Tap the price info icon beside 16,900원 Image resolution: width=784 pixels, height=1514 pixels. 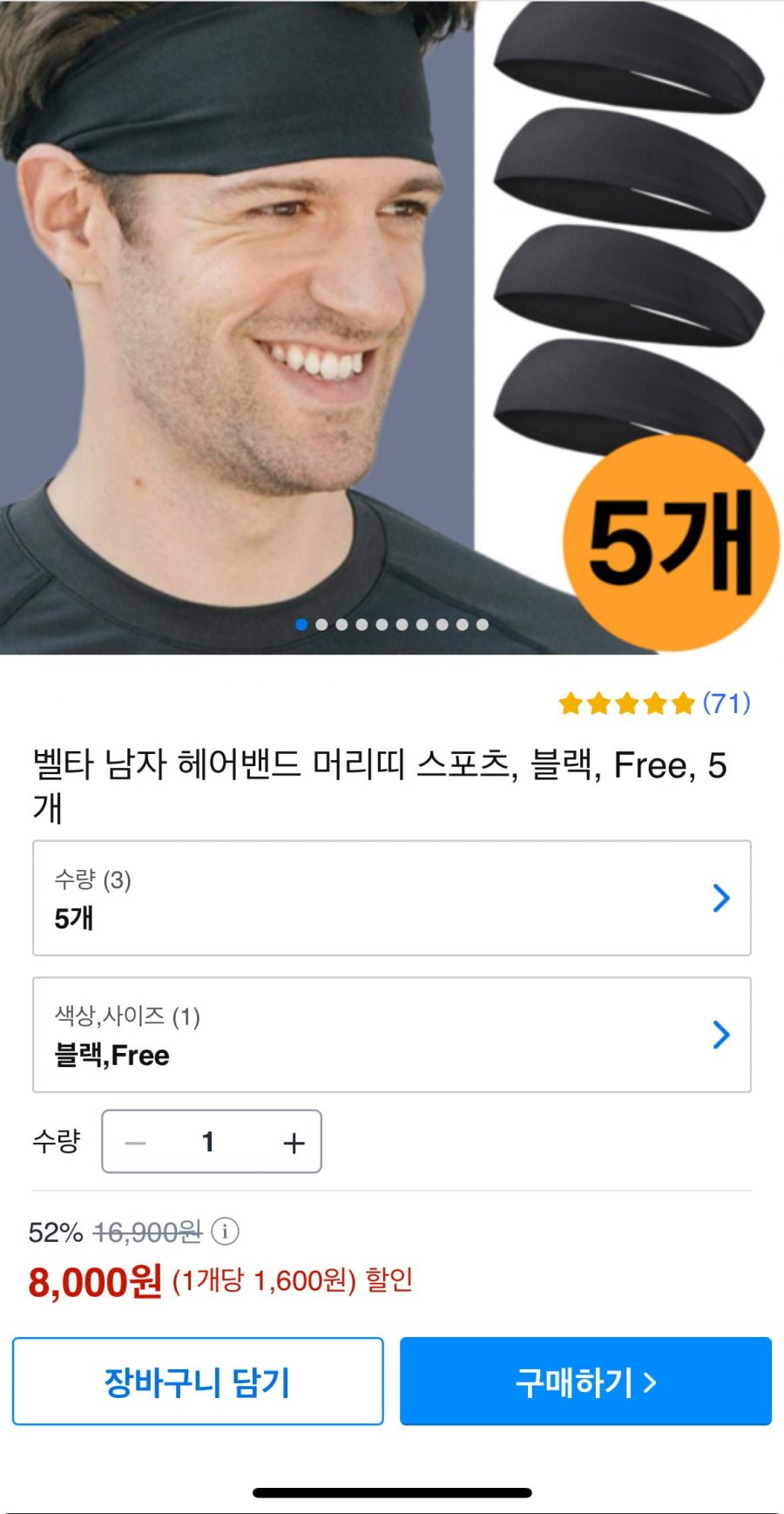pos(225,1232)
